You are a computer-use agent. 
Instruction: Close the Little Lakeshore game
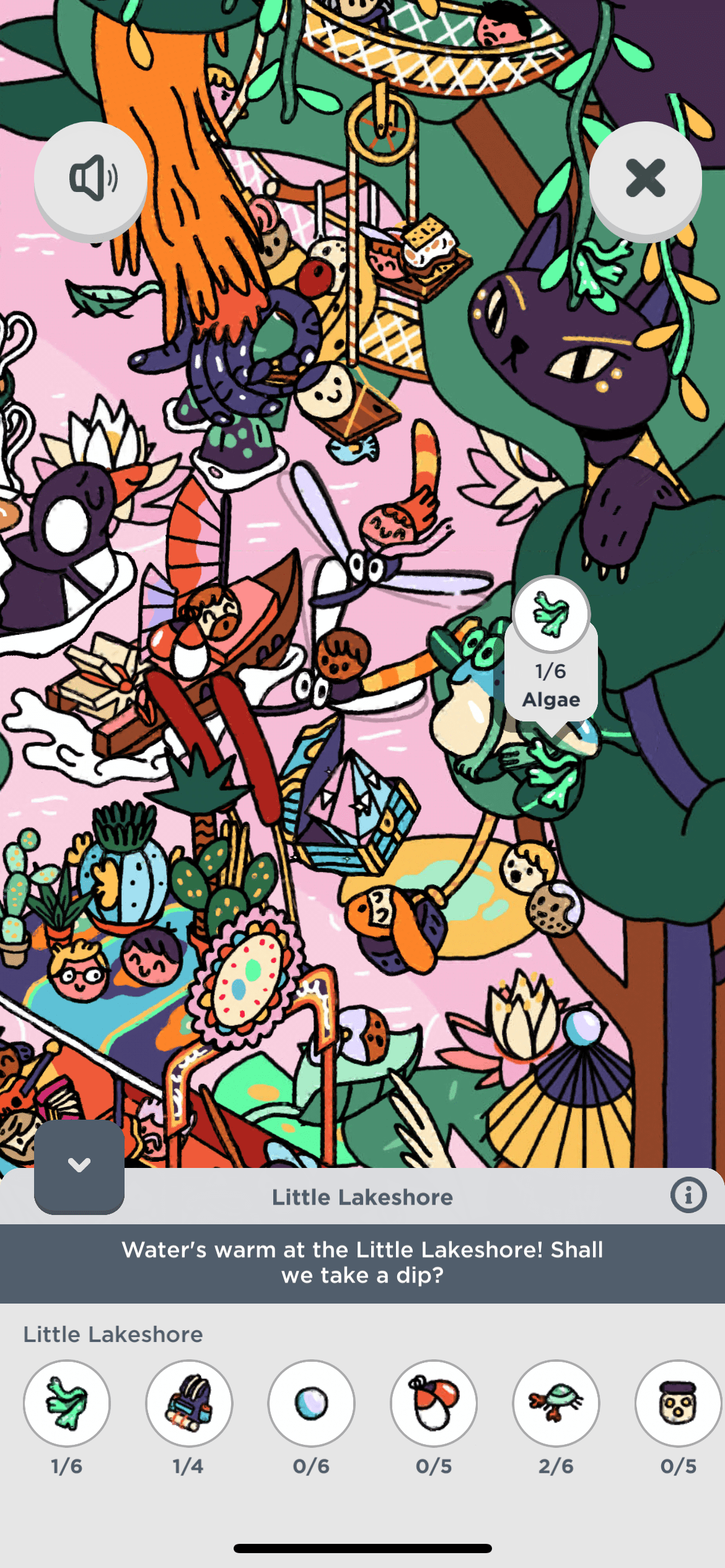click(x=645, y=178)
